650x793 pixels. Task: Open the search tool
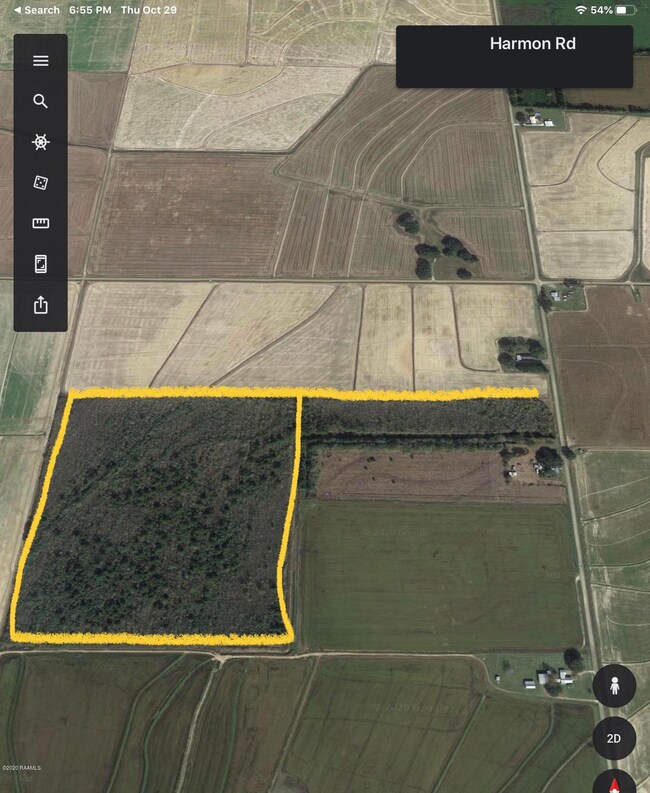tap(40, 102)
